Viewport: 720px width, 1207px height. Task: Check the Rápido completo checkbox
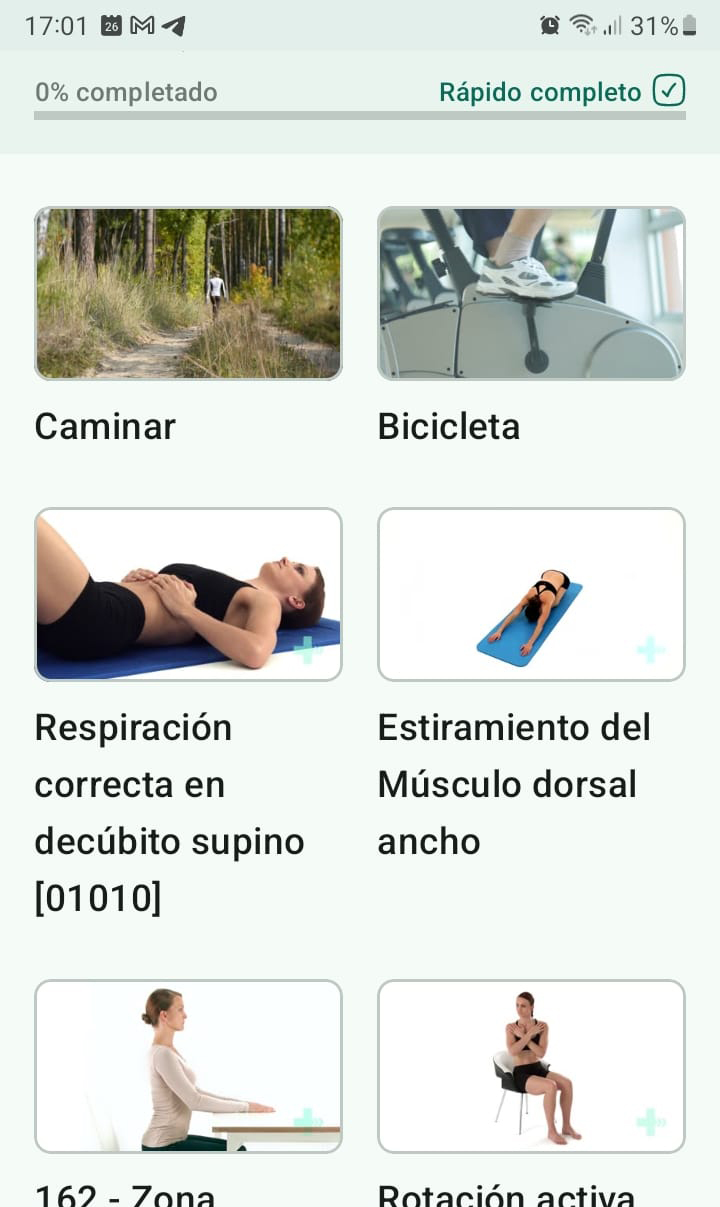click(x=668, y=92)
